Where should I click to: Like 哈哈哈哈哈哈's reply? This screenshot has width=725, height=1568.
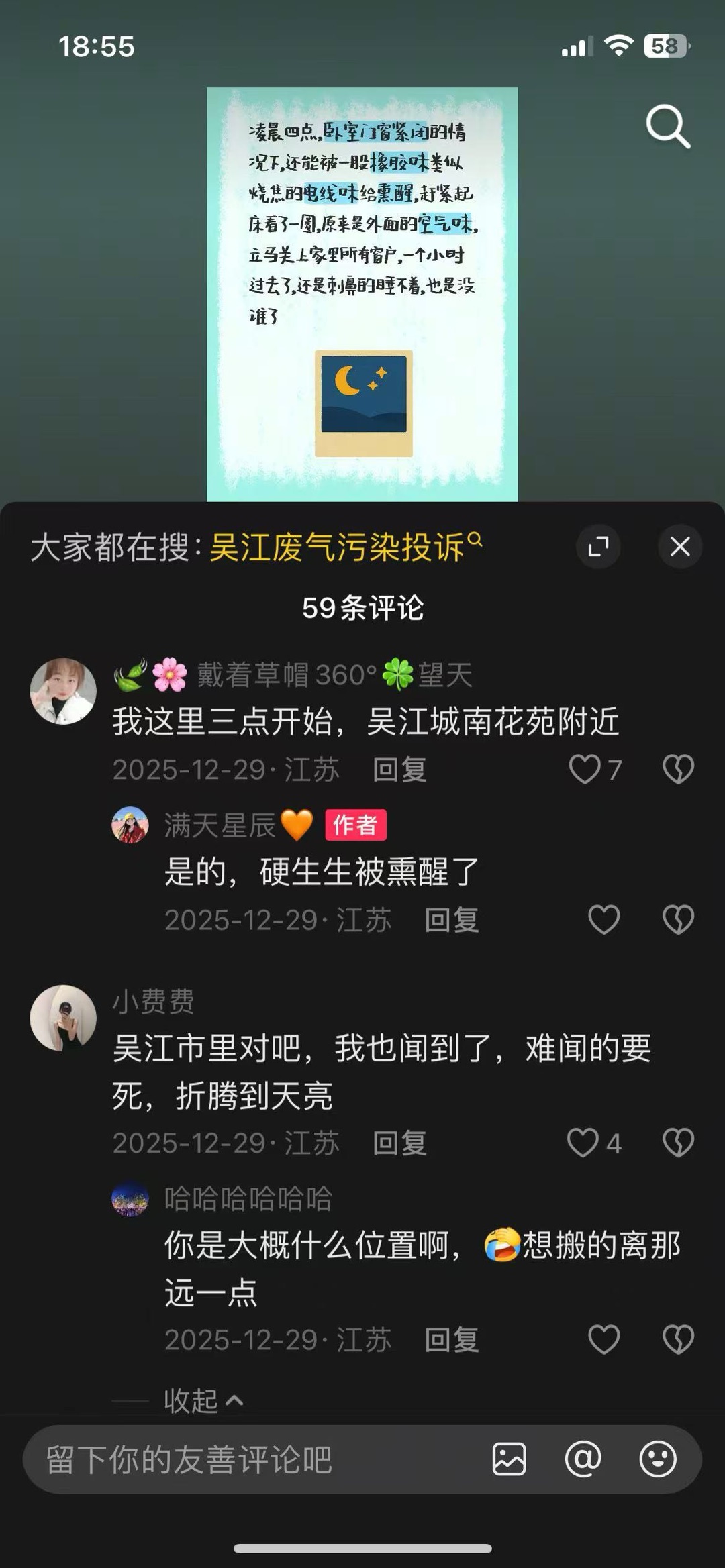point(603,1340)
